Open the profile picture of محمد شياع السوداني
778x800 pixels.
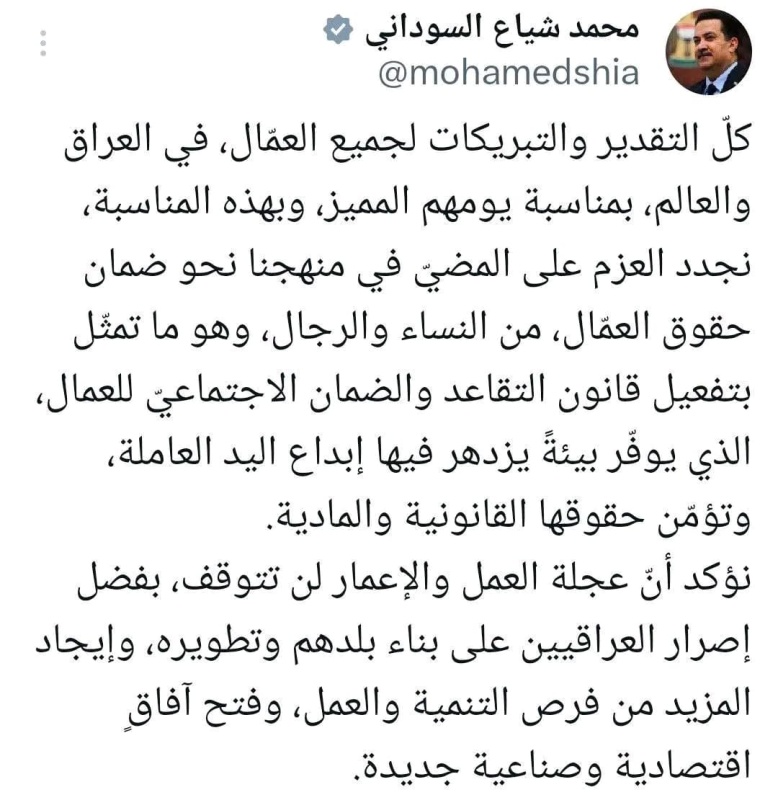click(708, 52)
